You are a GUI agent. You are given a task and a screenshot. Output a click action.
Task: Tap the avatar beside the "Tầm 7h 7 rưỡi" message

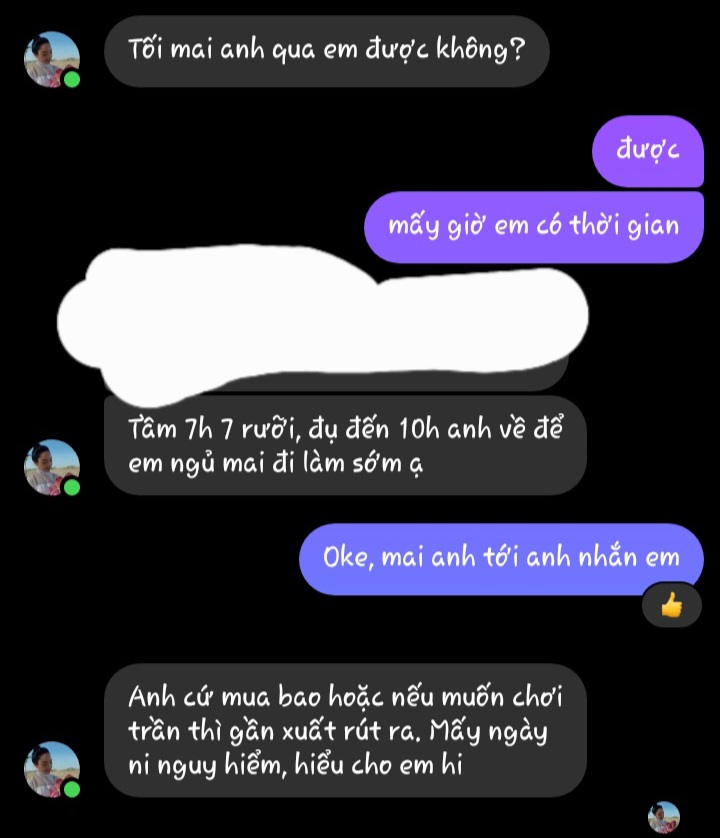(52, 467)
